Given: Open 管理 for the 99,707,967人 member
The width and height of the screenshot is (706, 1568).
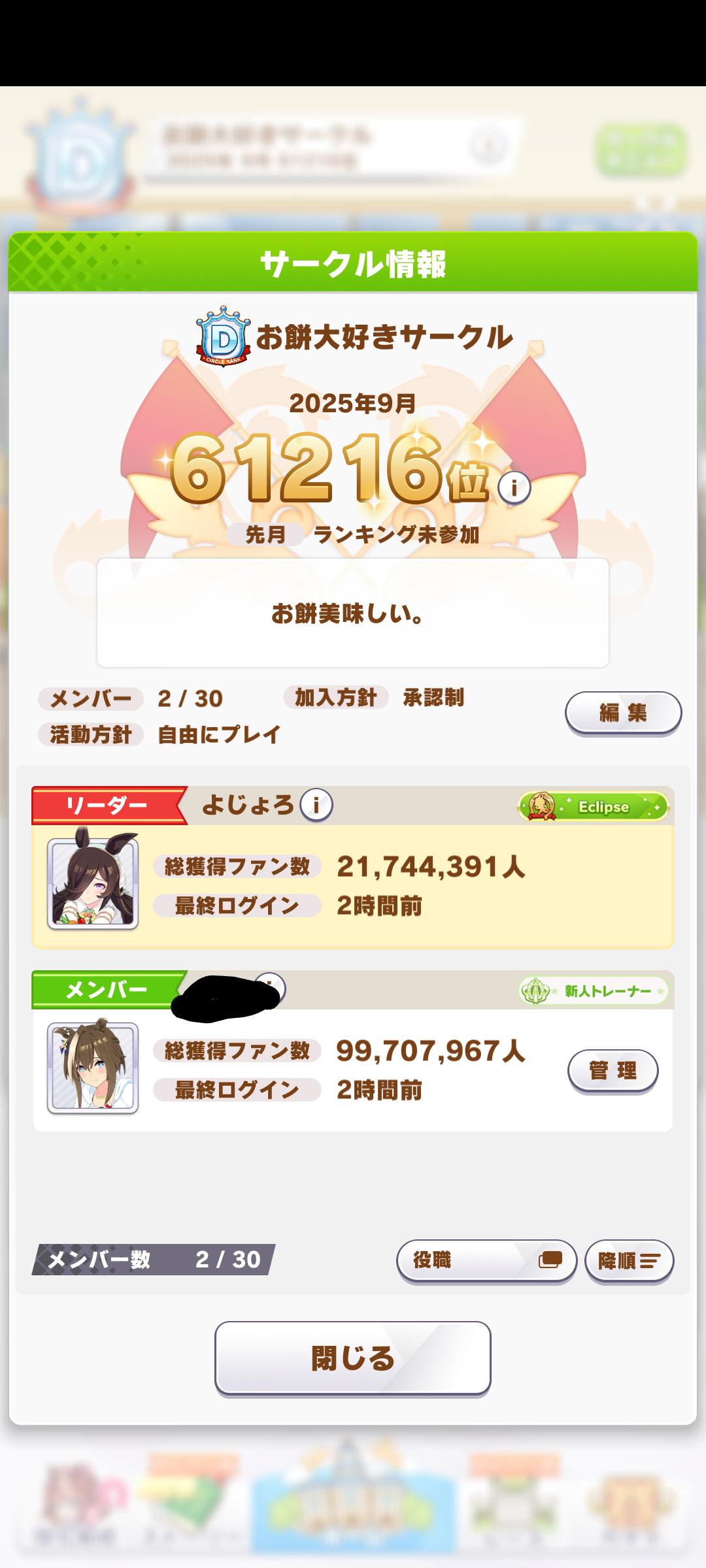Looking at the screenshot, I should (x=613, y=1070).
